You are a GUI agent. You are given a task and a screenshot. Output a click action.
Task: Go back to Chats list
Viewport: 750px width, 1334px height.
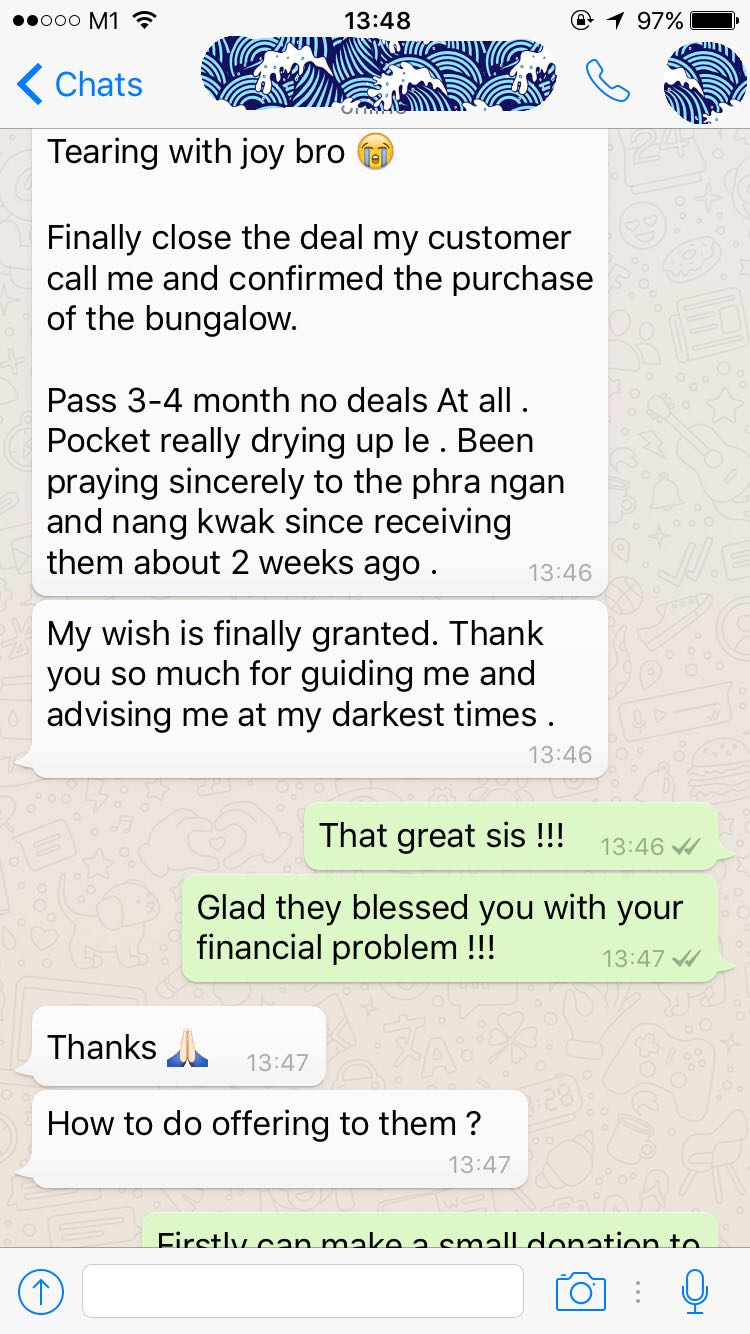coord(80,85)
